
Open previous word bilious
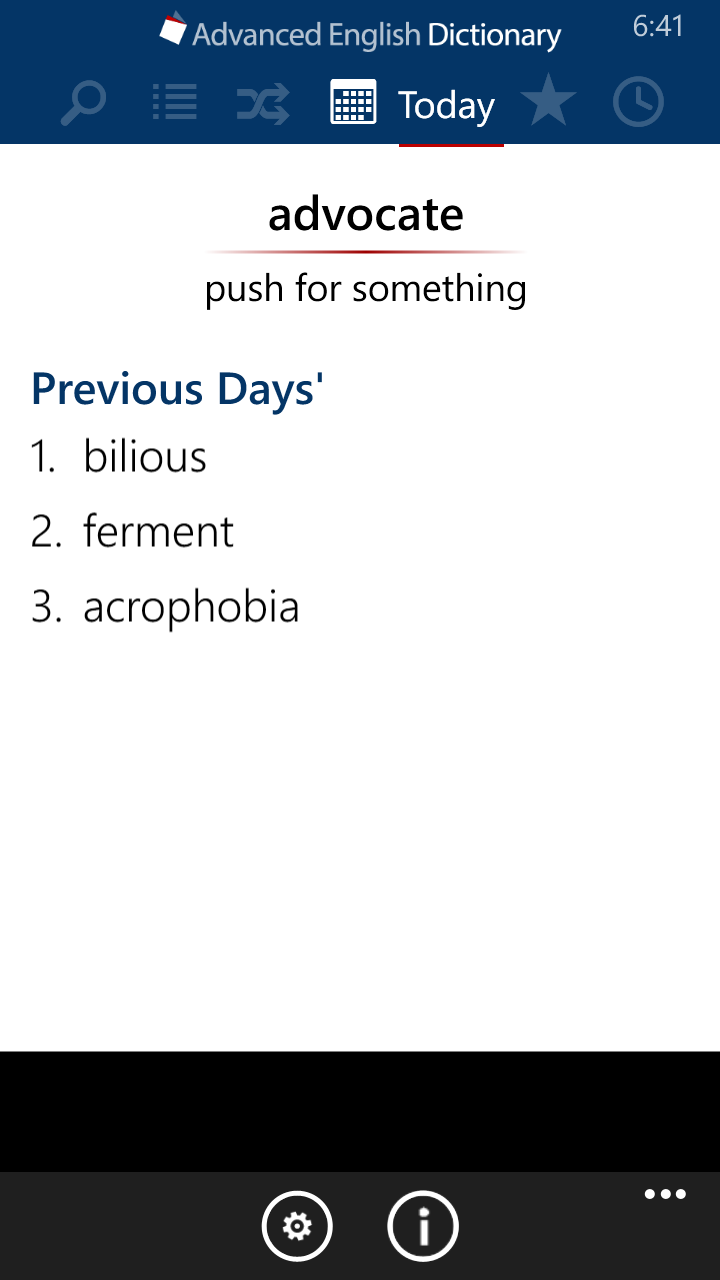click(145, 457)
